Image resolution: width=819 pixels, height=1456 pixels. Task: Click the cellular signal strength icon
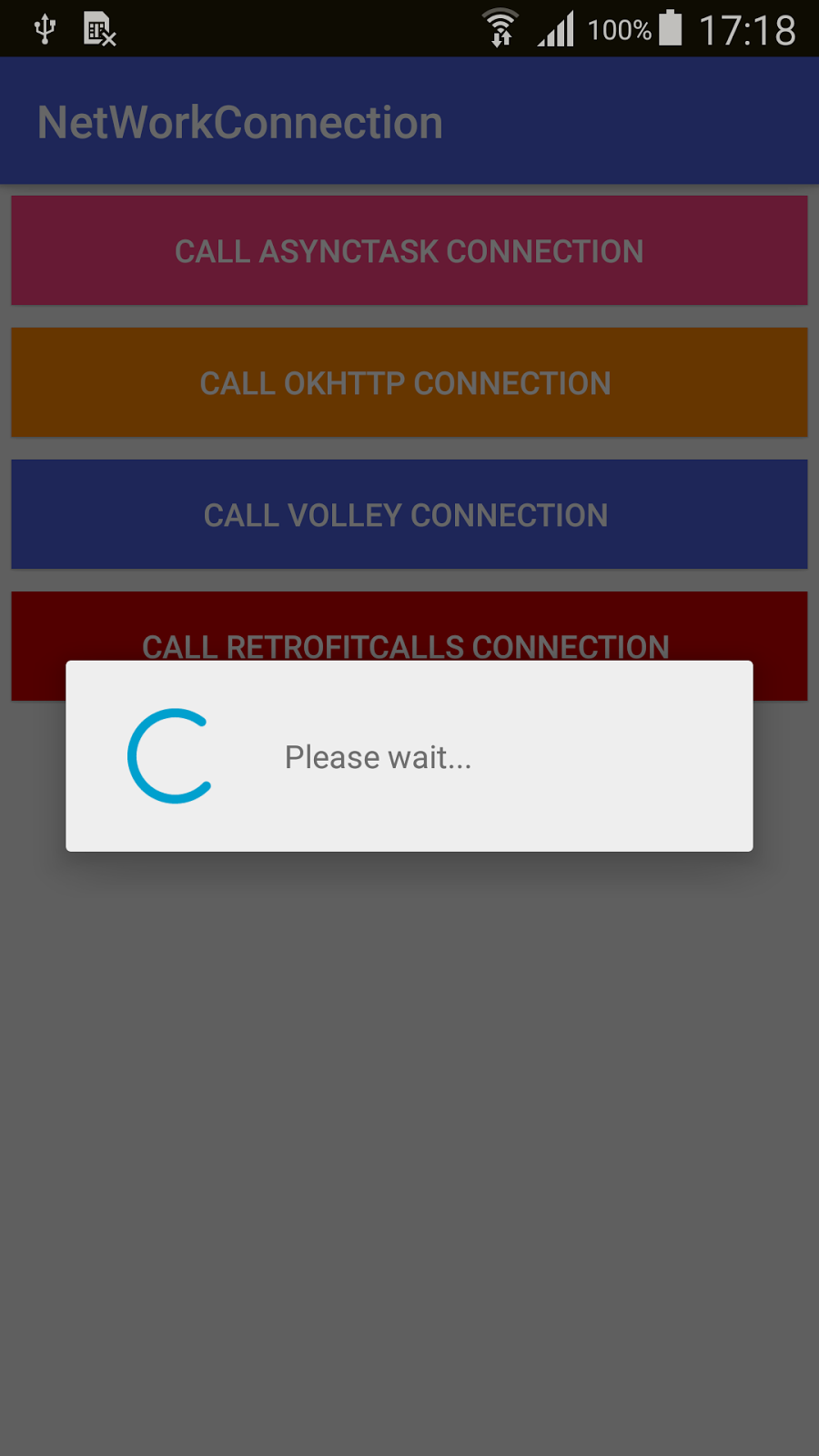(557, 27)
